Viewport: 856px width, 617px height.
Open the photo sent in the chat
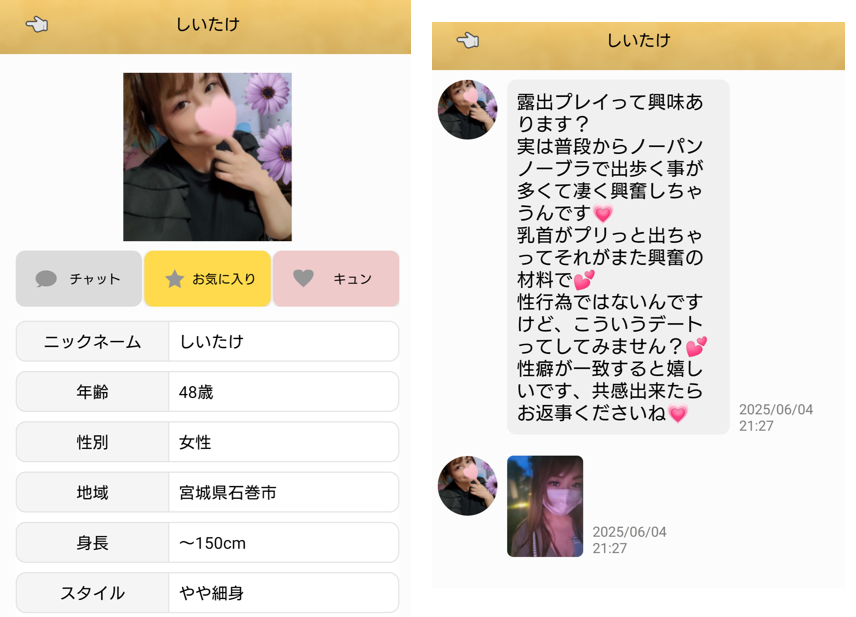click(x=545, y=506)
